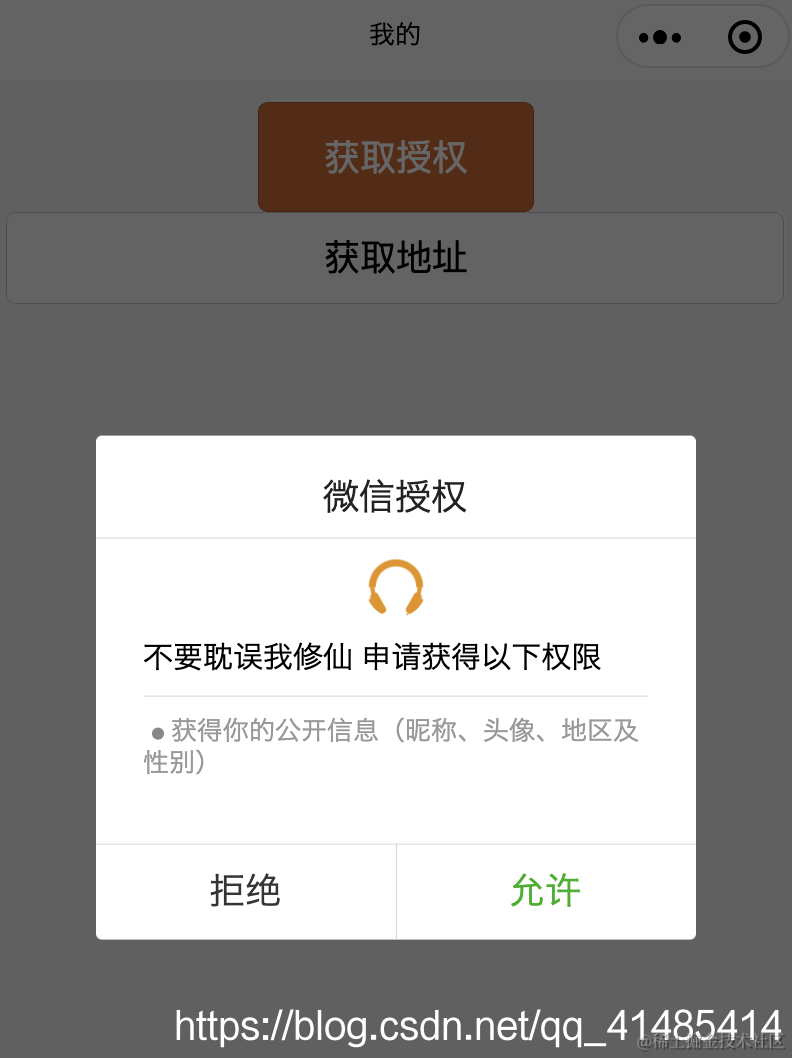Click the 获取地址 address button
The image size is (792, 1058).
396,257
